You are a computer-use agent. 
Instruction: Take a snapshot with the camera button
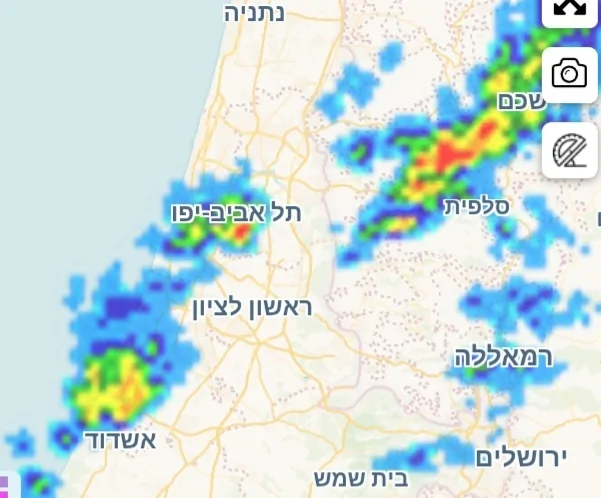tap(569, 73)
